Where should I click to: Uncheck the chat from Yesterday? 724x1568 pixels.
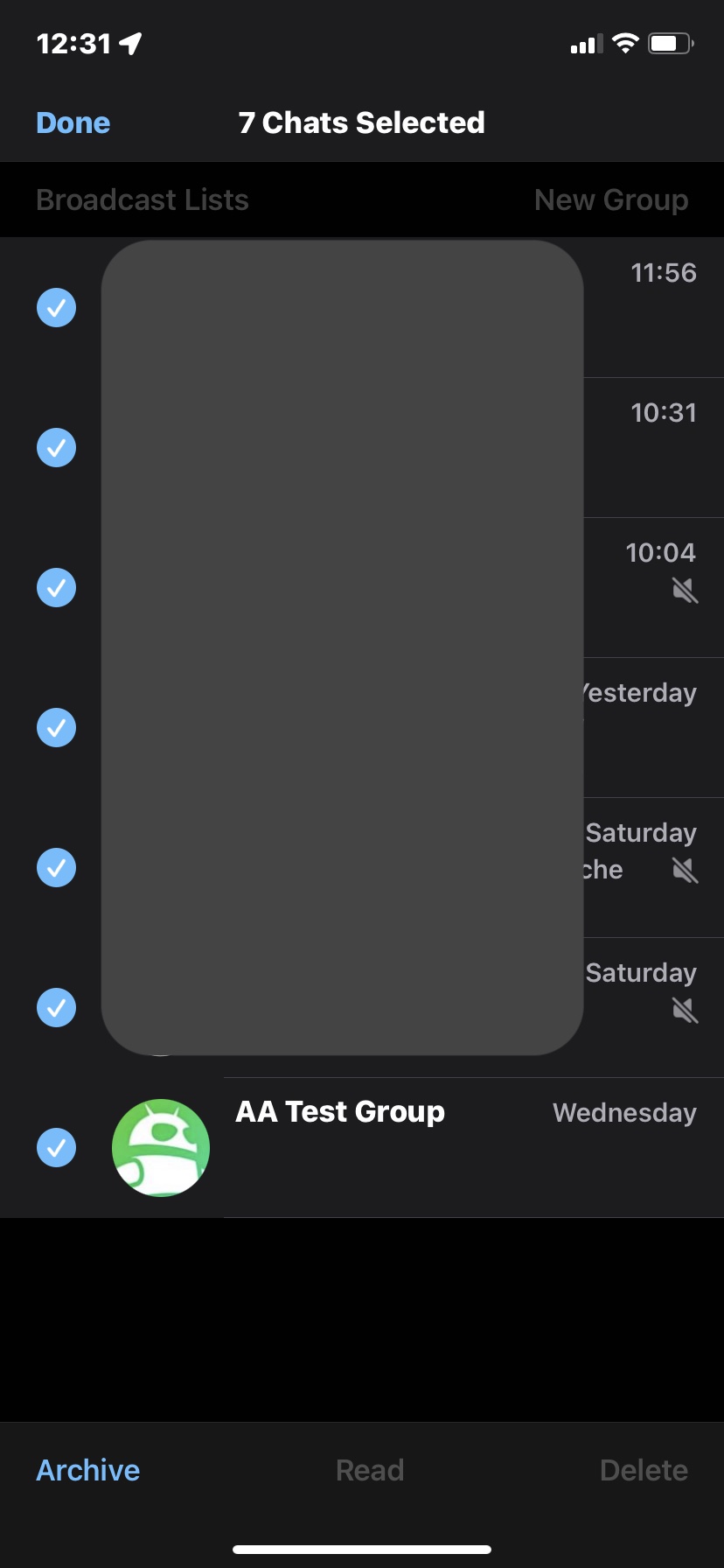pos(56,727)
